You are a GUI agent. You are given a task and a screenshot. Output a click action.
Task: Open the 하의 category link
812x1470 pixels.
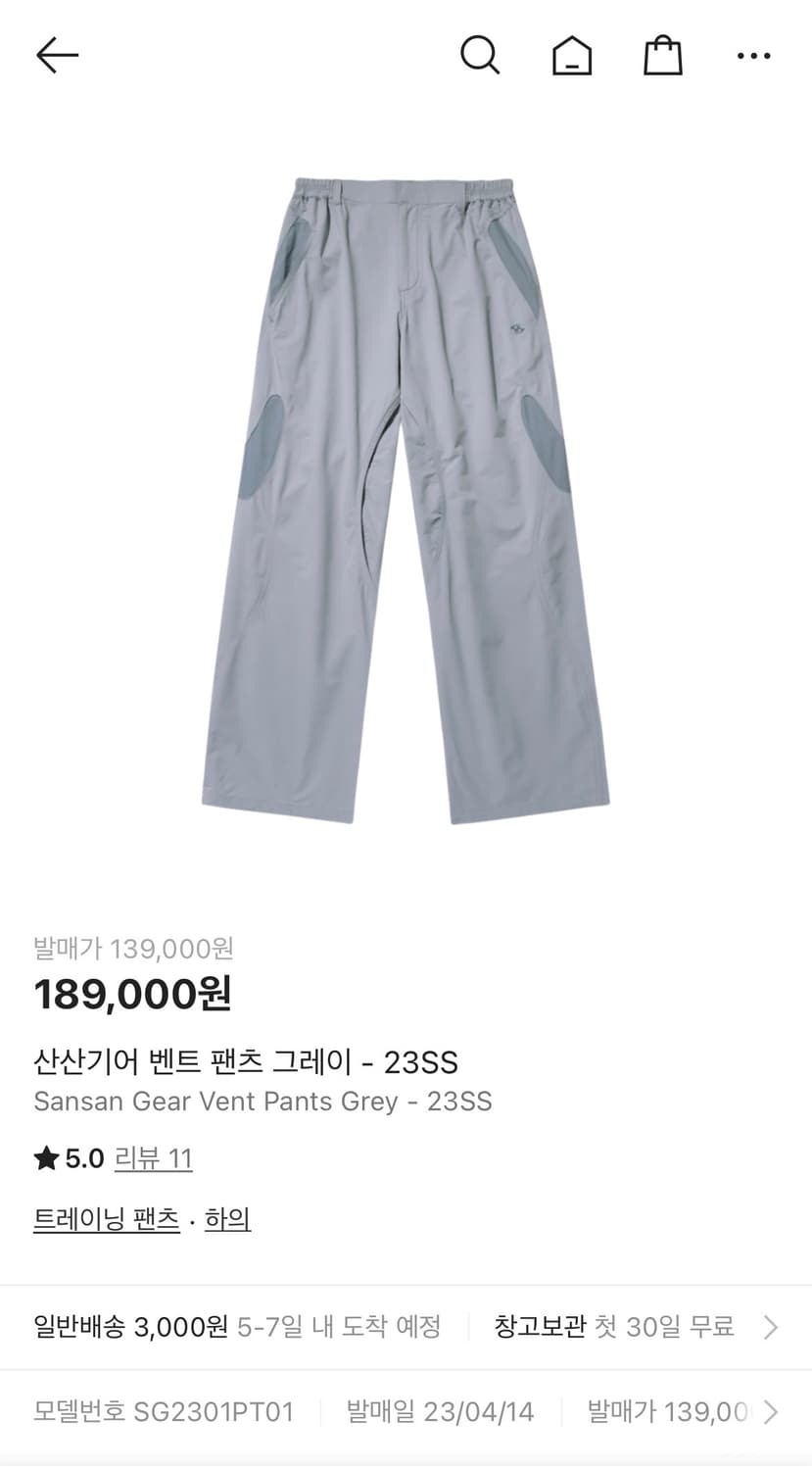click(226, 1220)
